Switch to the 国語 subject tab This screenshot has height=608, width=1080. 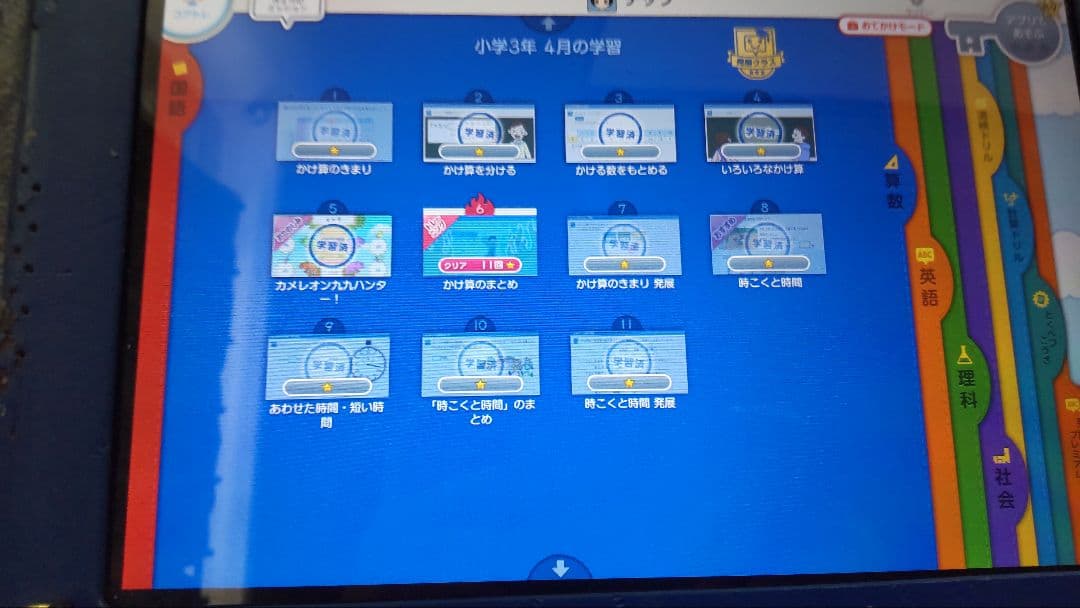178,90
